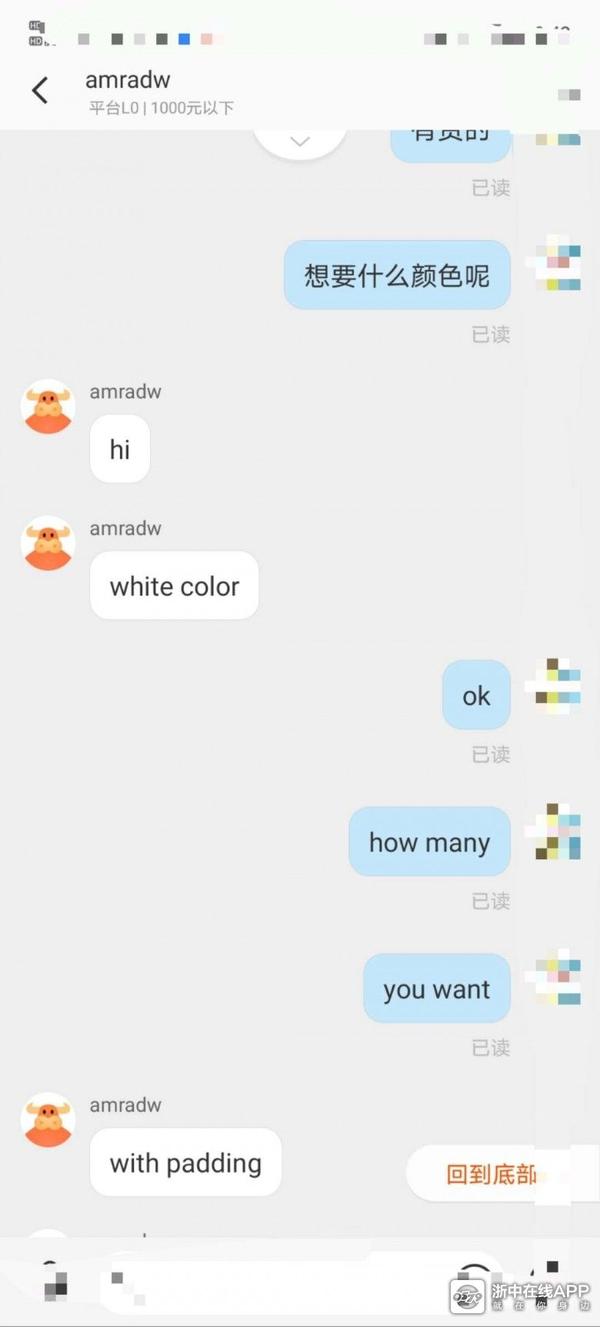Open amradw's avatar beside the hi message
Screen dimensions: 600x1327
click(48, 406)
